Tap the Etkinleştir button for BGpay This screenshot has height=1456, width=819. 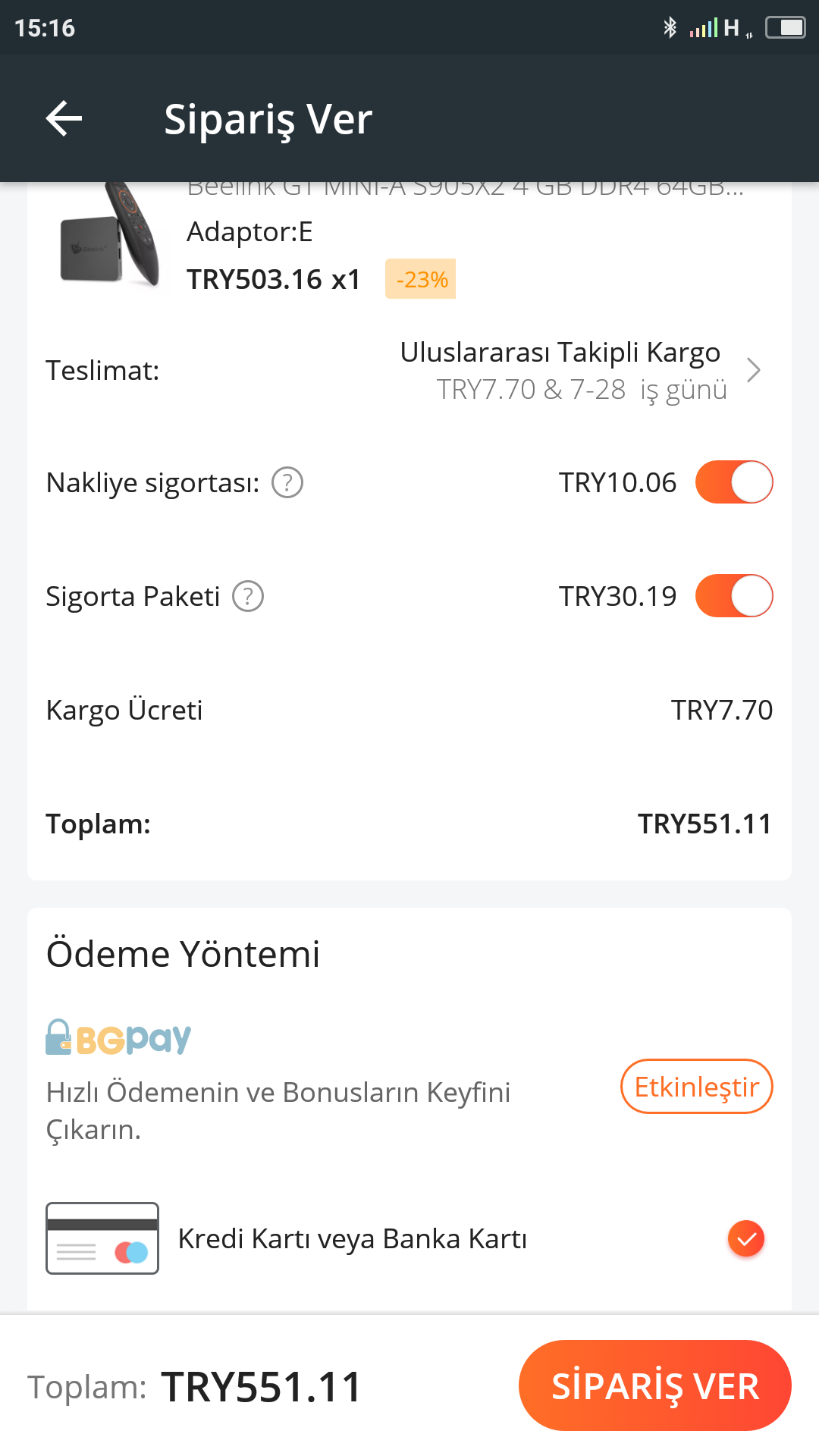pos(697,1087)
